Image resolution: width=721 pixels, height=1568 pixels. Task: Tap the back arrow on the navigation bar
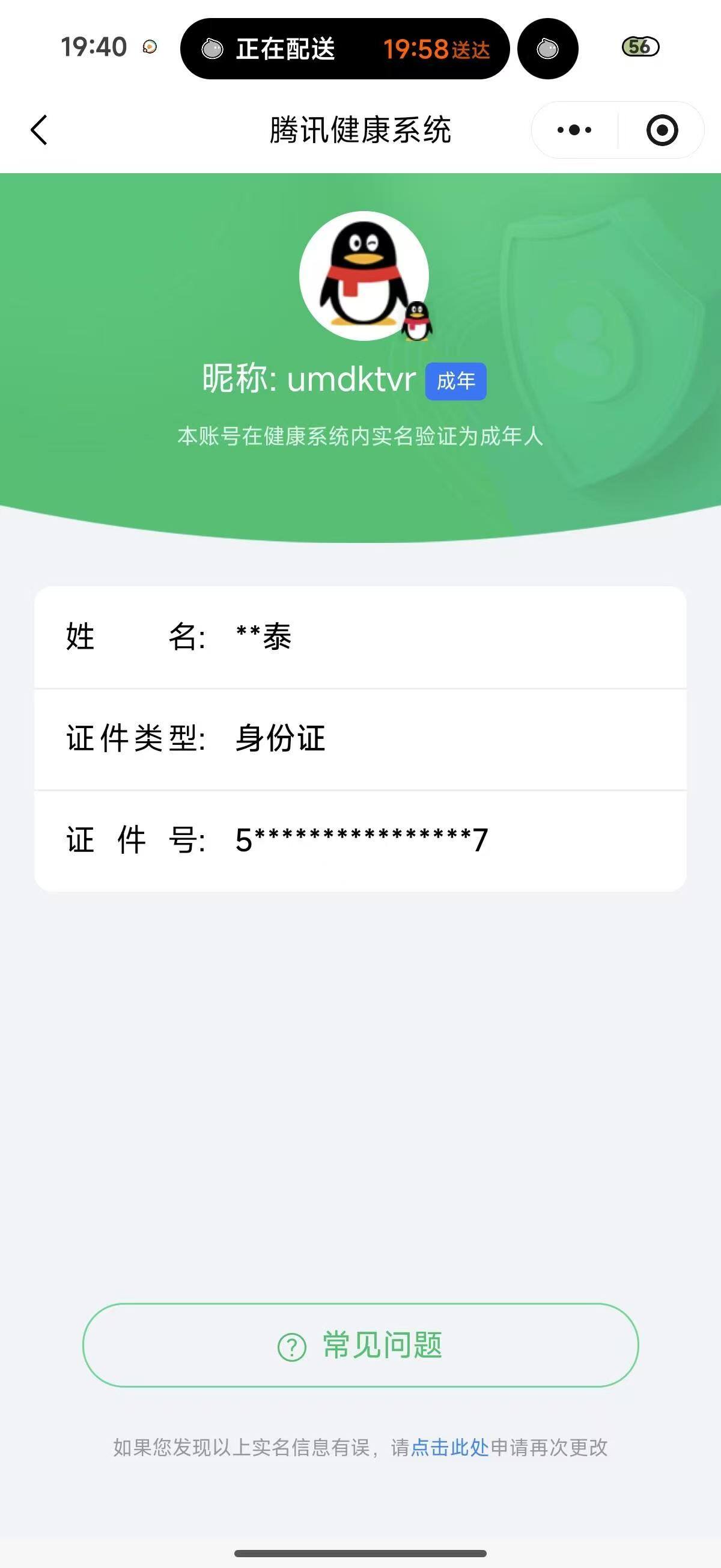click(x=39, y=130)
